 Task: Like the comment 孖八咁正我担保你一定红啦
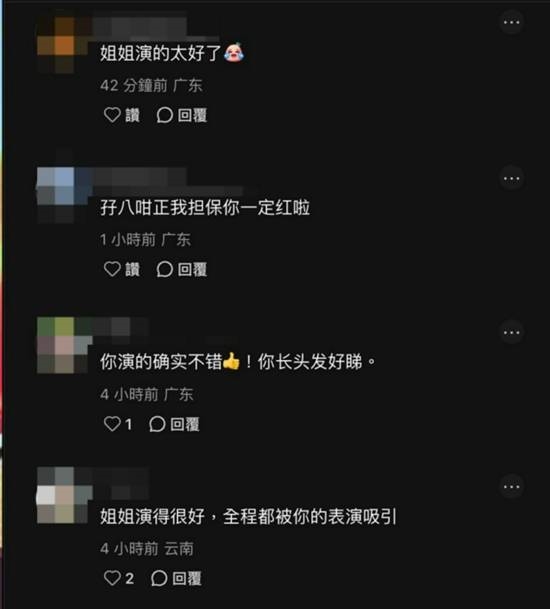(x=122, y=269)
